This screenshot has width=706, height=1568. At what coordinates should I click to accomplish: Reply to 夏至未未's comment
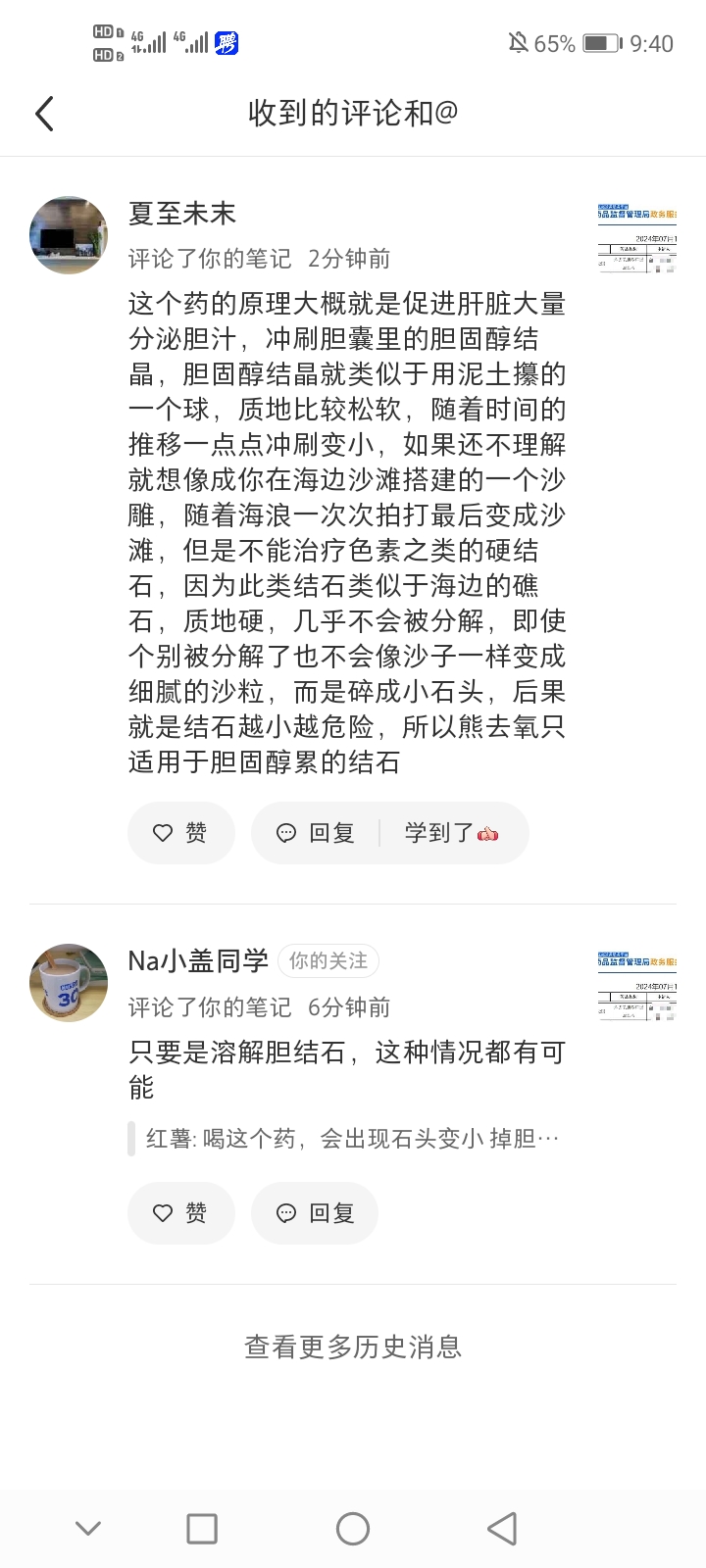(316, 833)
